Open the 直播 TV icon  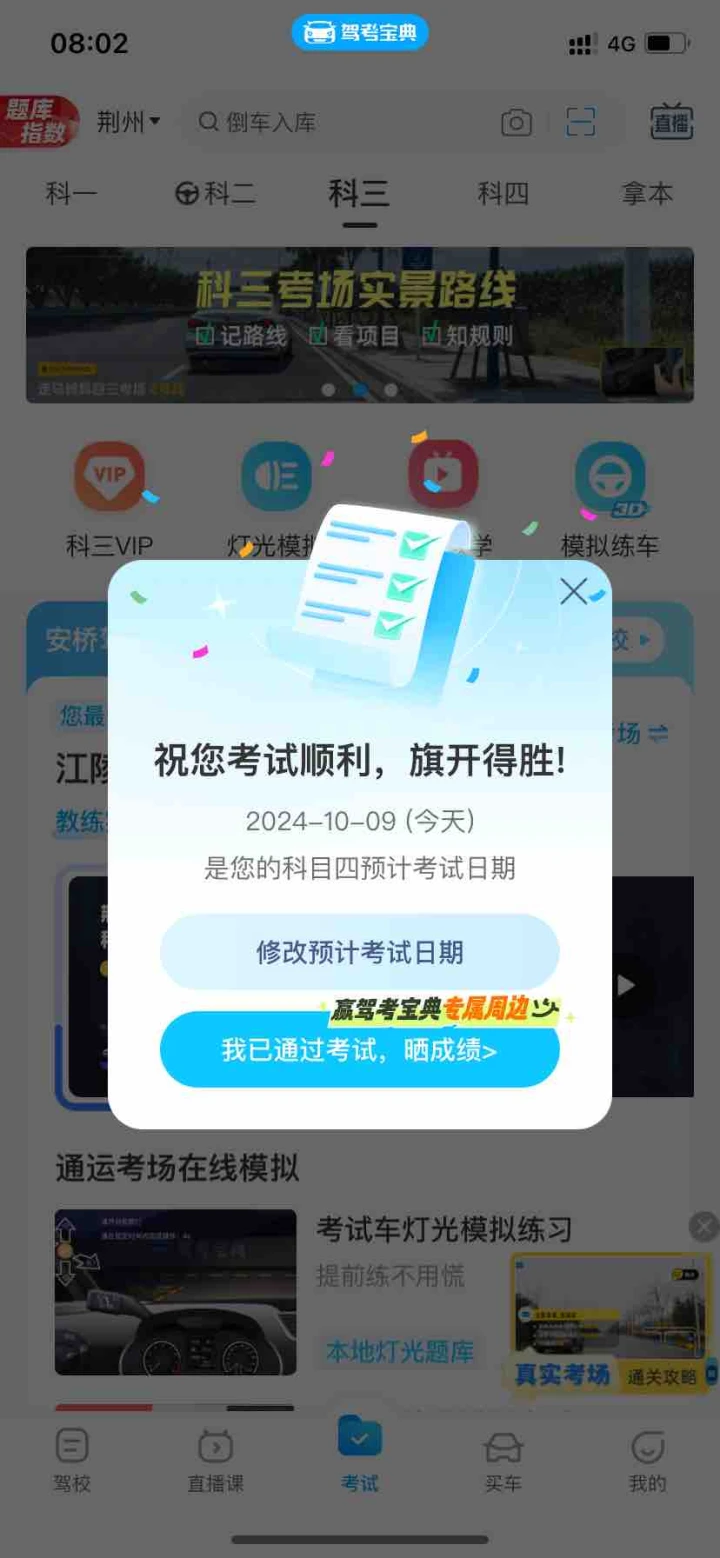[672, 122]
